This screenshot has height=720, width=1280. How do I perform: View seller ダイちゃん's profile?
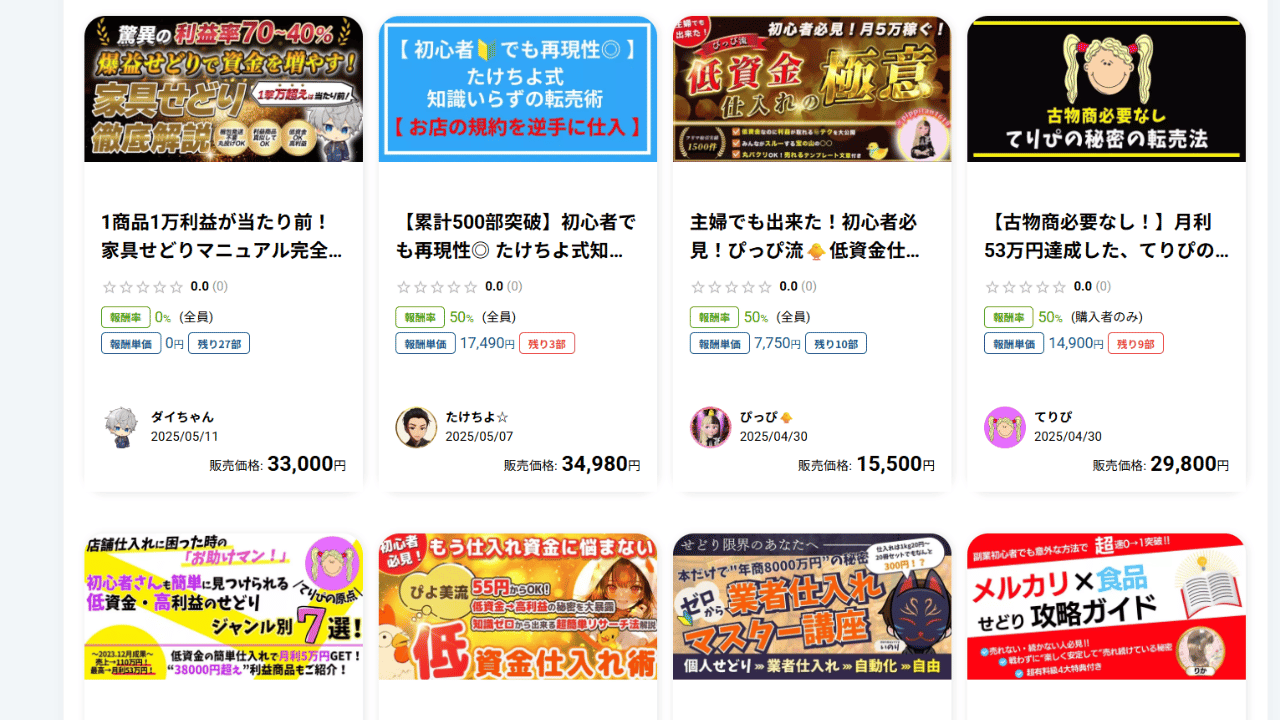[182, 417]
